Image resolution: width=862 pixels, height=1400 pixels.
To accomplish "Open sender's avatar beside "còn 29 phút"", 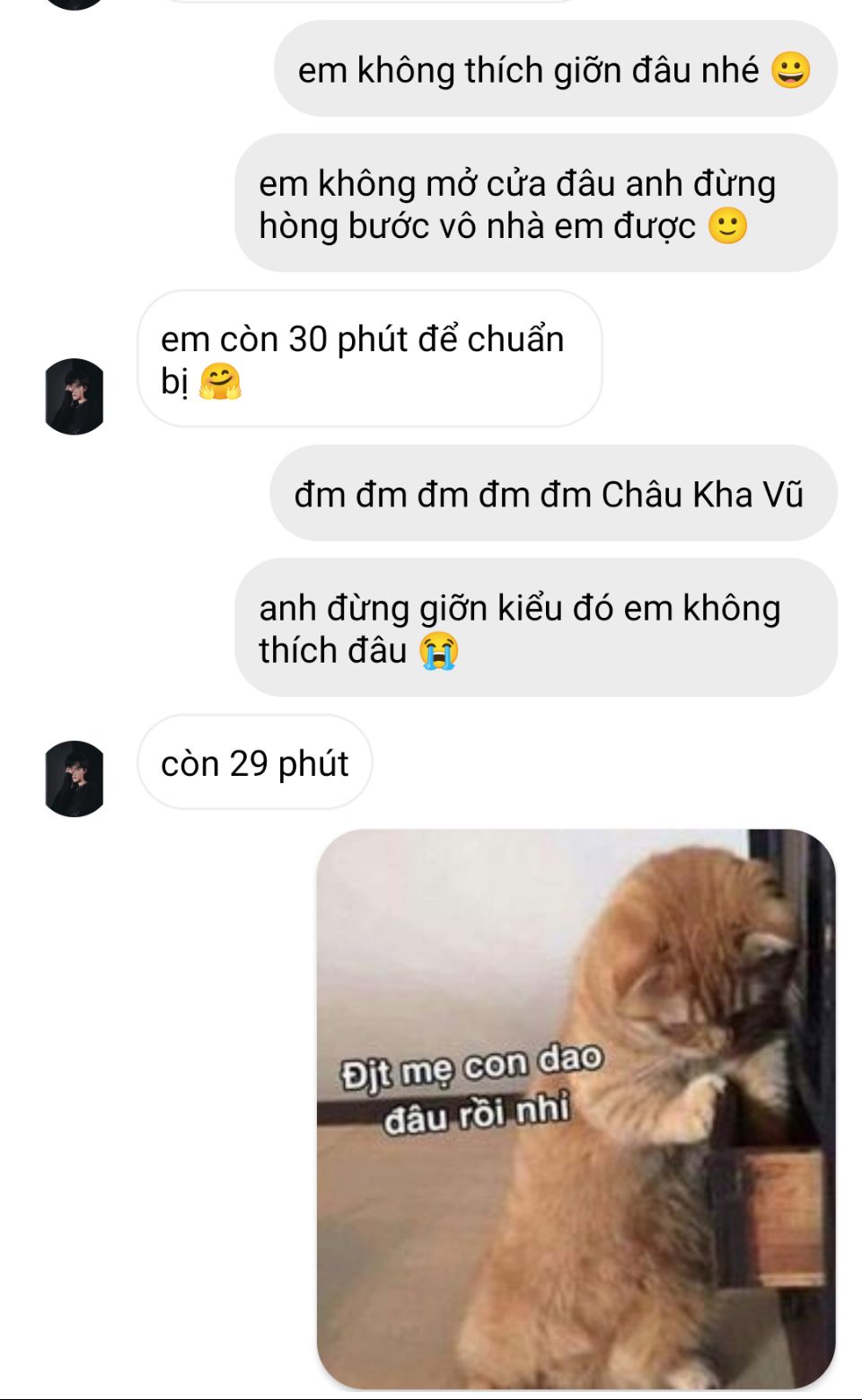I will (75, 778).
